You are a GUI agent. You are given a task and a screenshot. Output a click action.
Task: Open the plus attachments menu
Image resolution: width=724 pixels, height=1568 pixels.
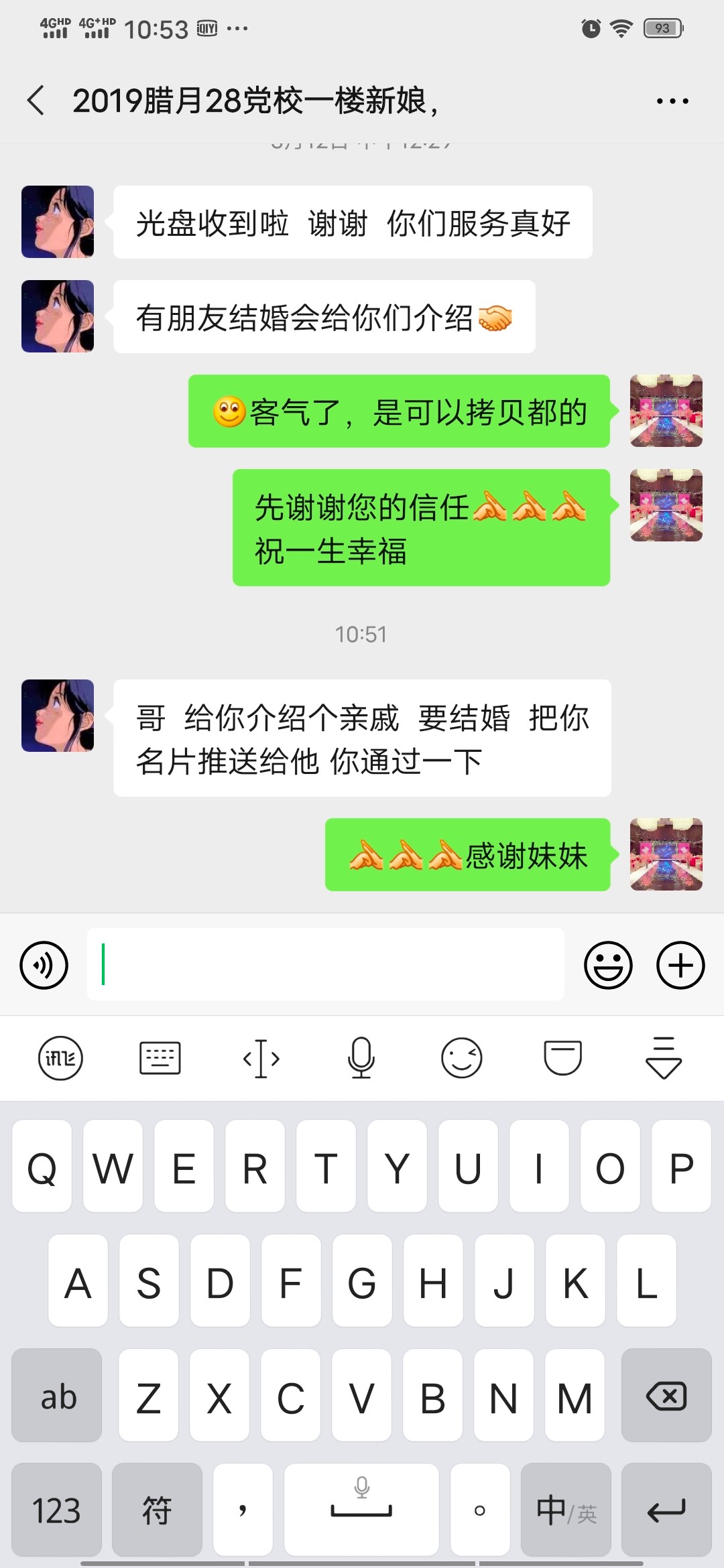680,965
